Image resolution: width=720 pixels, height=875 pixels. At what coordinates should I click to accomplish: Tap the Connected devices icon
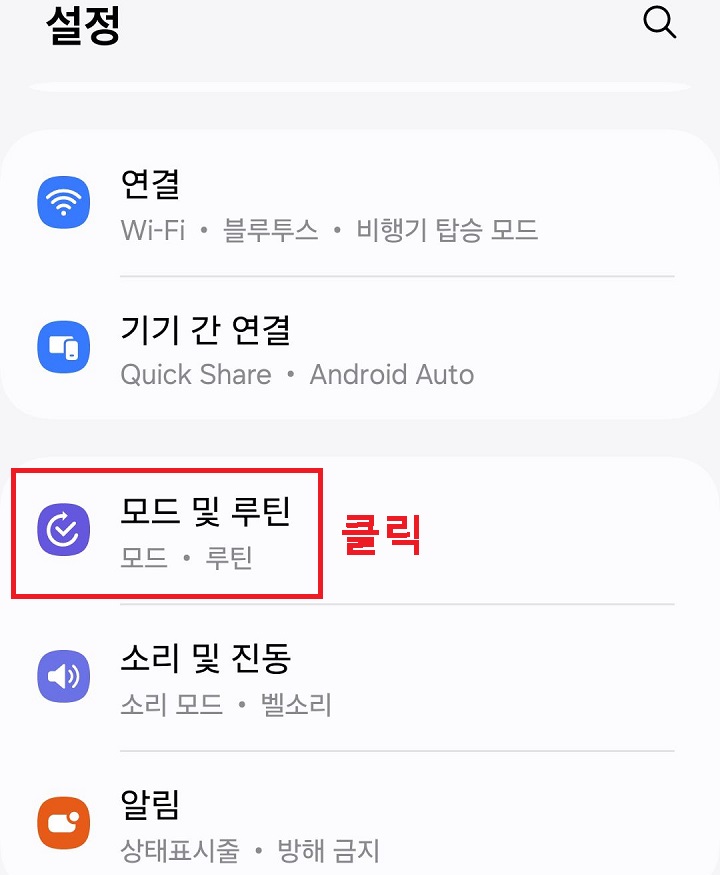coord(63,347)
